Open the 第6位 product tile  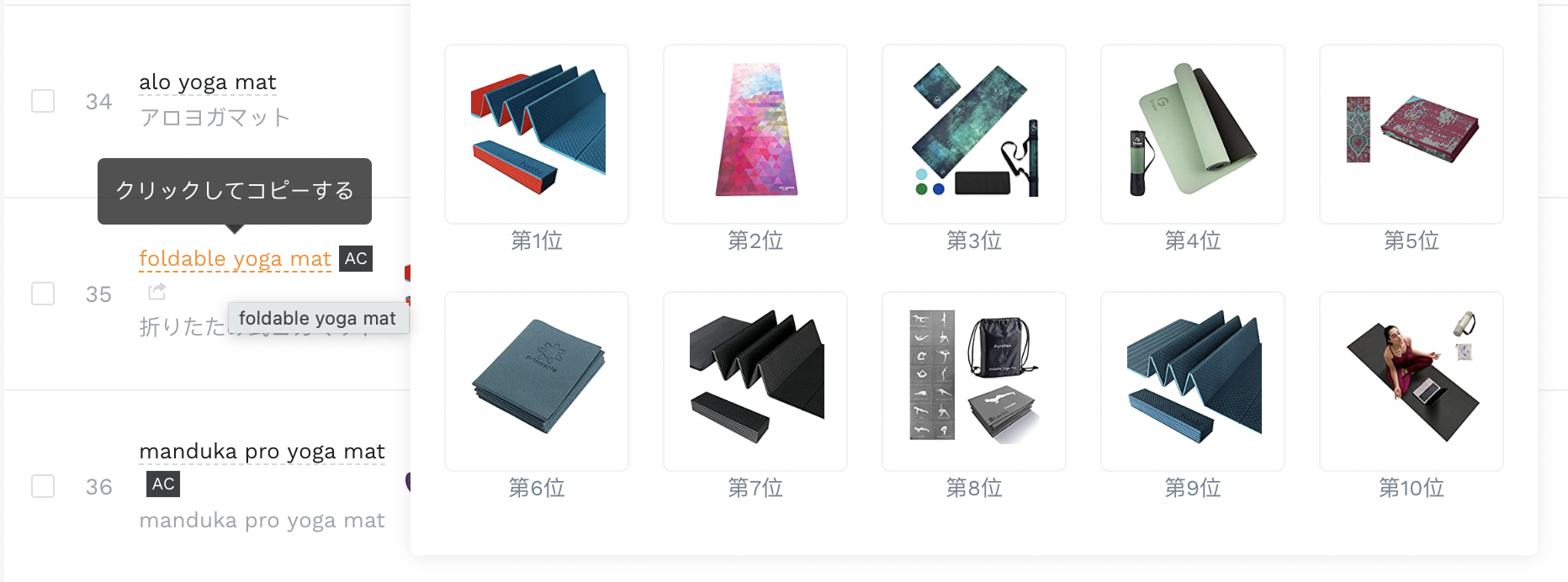(537, 381)
